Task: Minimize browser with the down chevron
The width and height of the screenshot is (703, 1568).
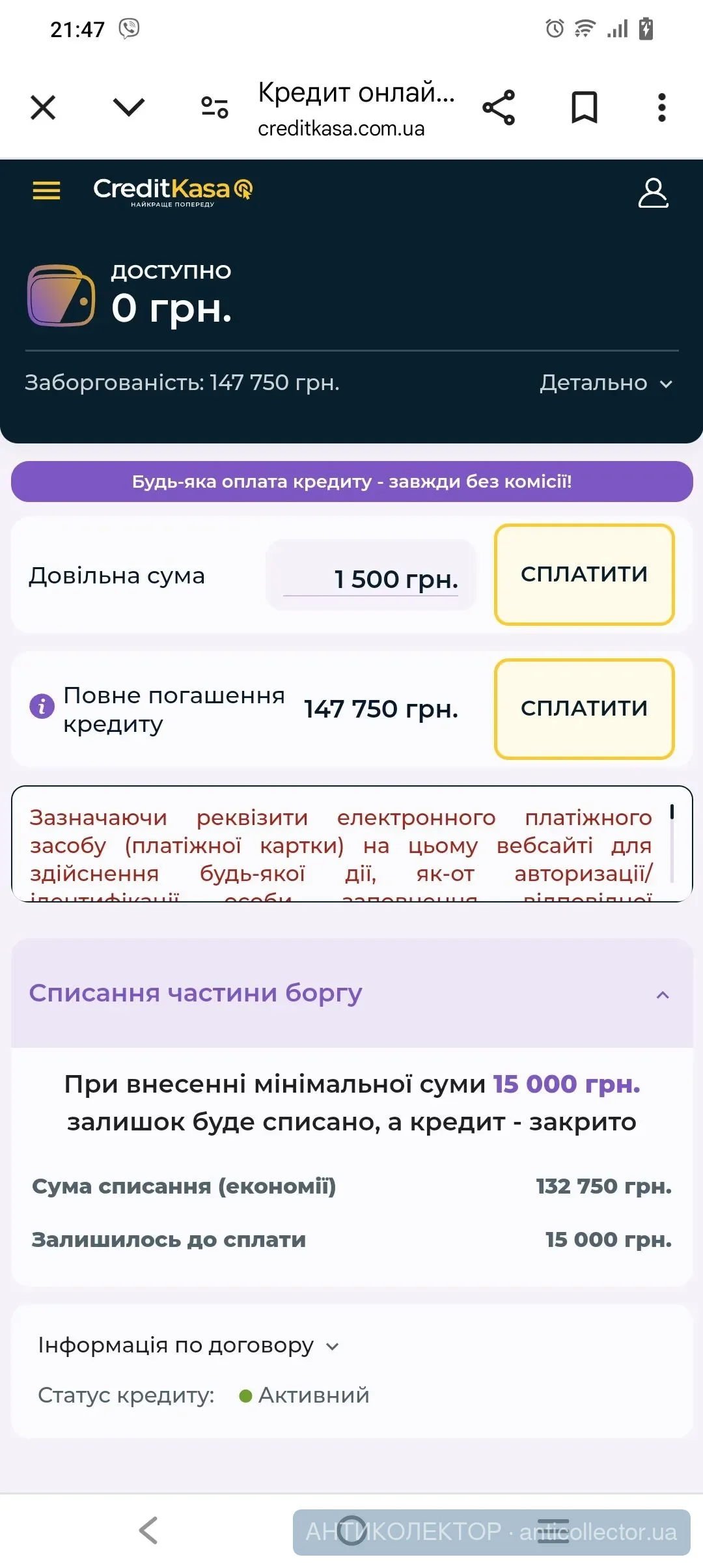Action: click(128, 107)
